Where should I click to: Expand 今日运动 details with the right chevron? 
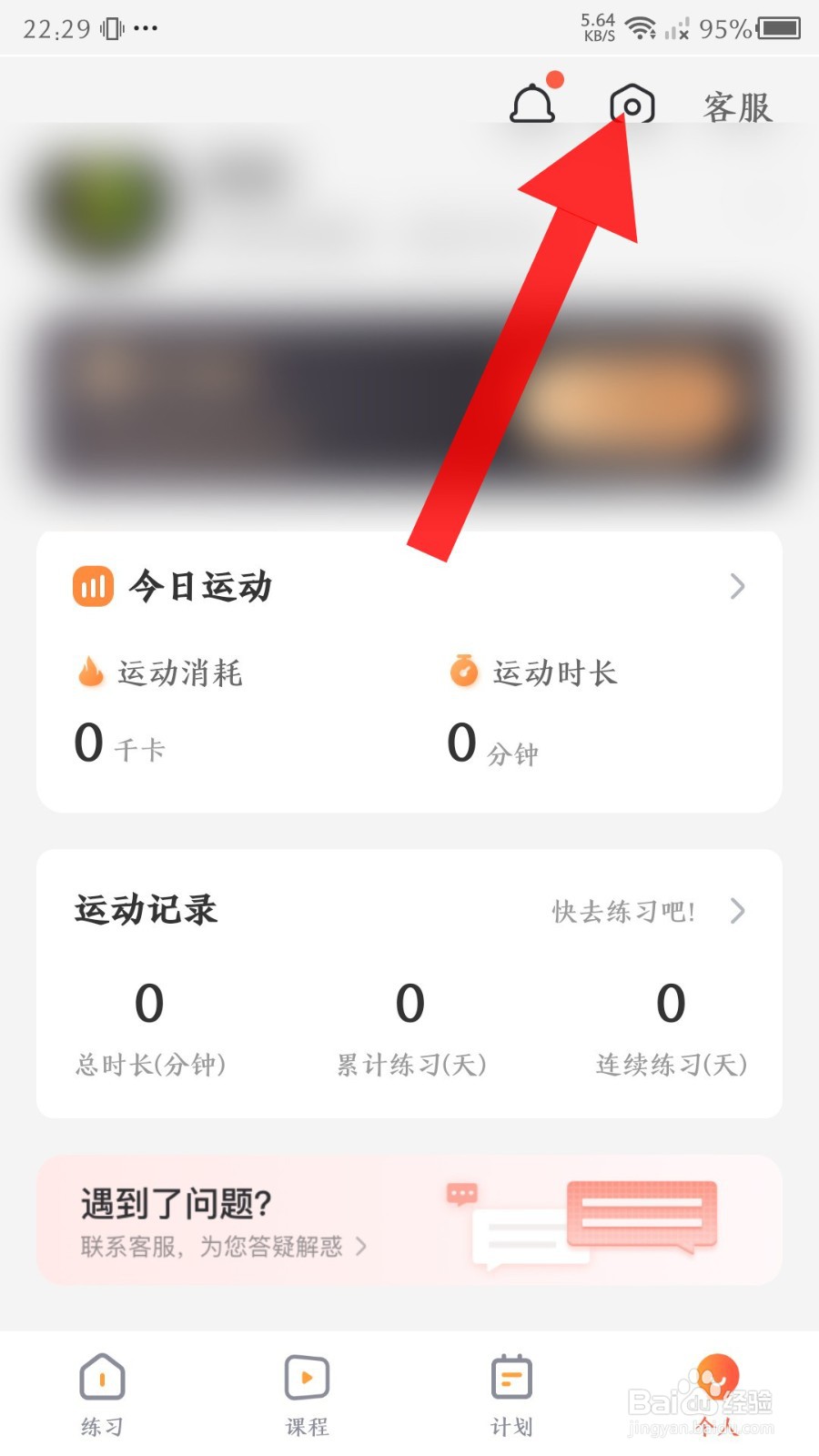[x=738, y=587]
